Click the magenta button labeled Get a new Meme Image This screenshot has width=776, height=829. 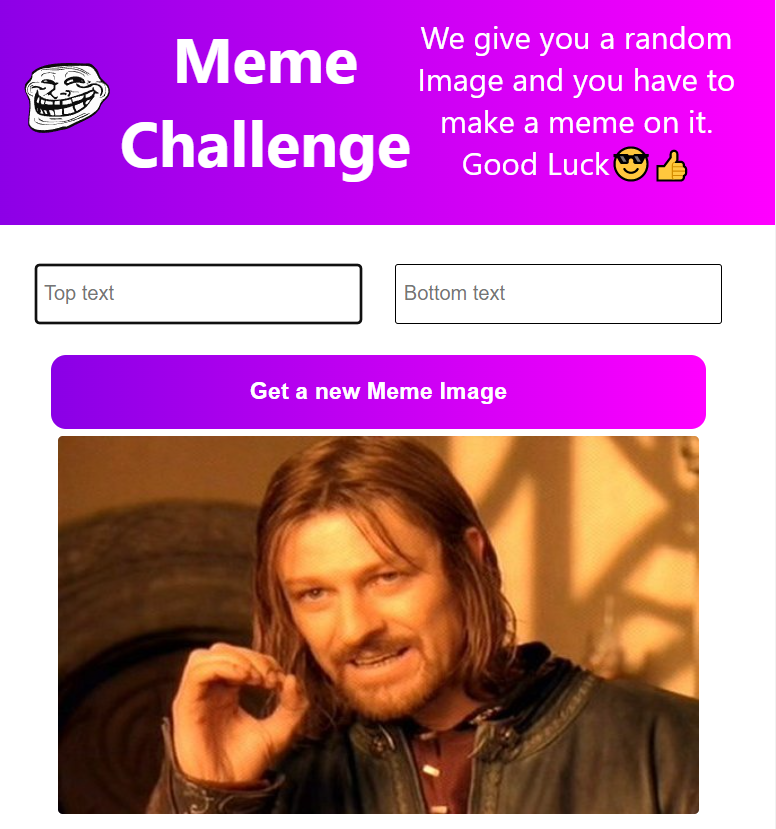point(378,391)
